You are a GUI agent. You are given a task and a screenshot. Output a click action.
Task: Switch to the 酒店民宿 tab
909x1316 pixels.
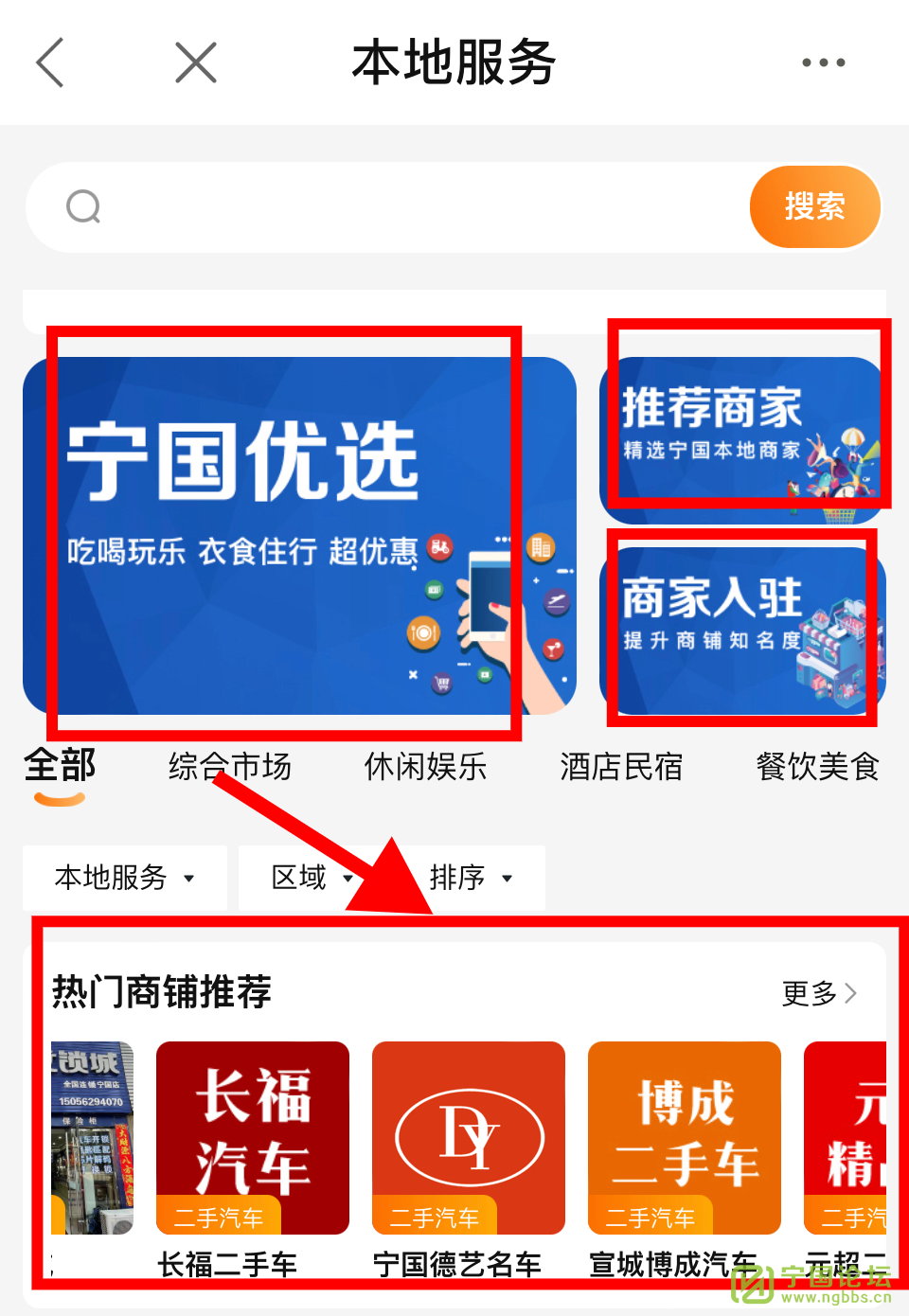coord(621,766)
